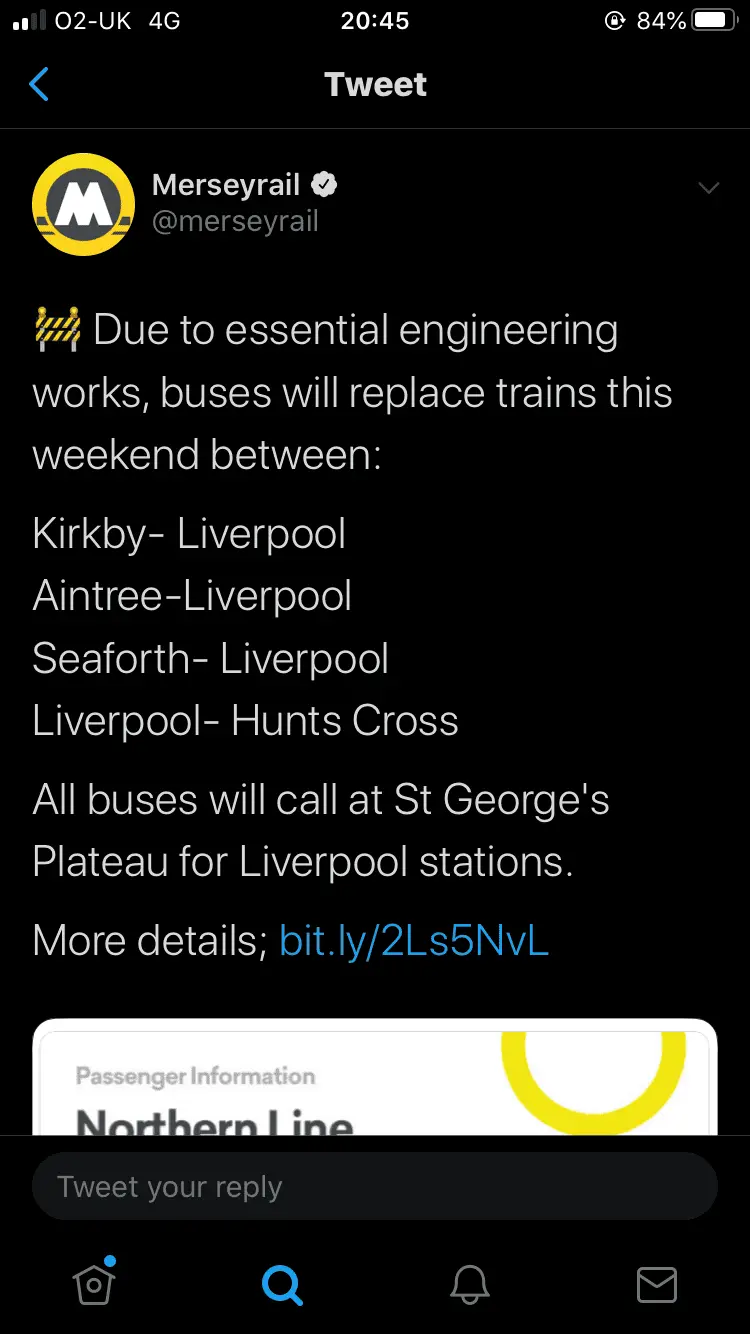
Task: Go back from the Tweet screen
Action: click(x=39, y=85)
